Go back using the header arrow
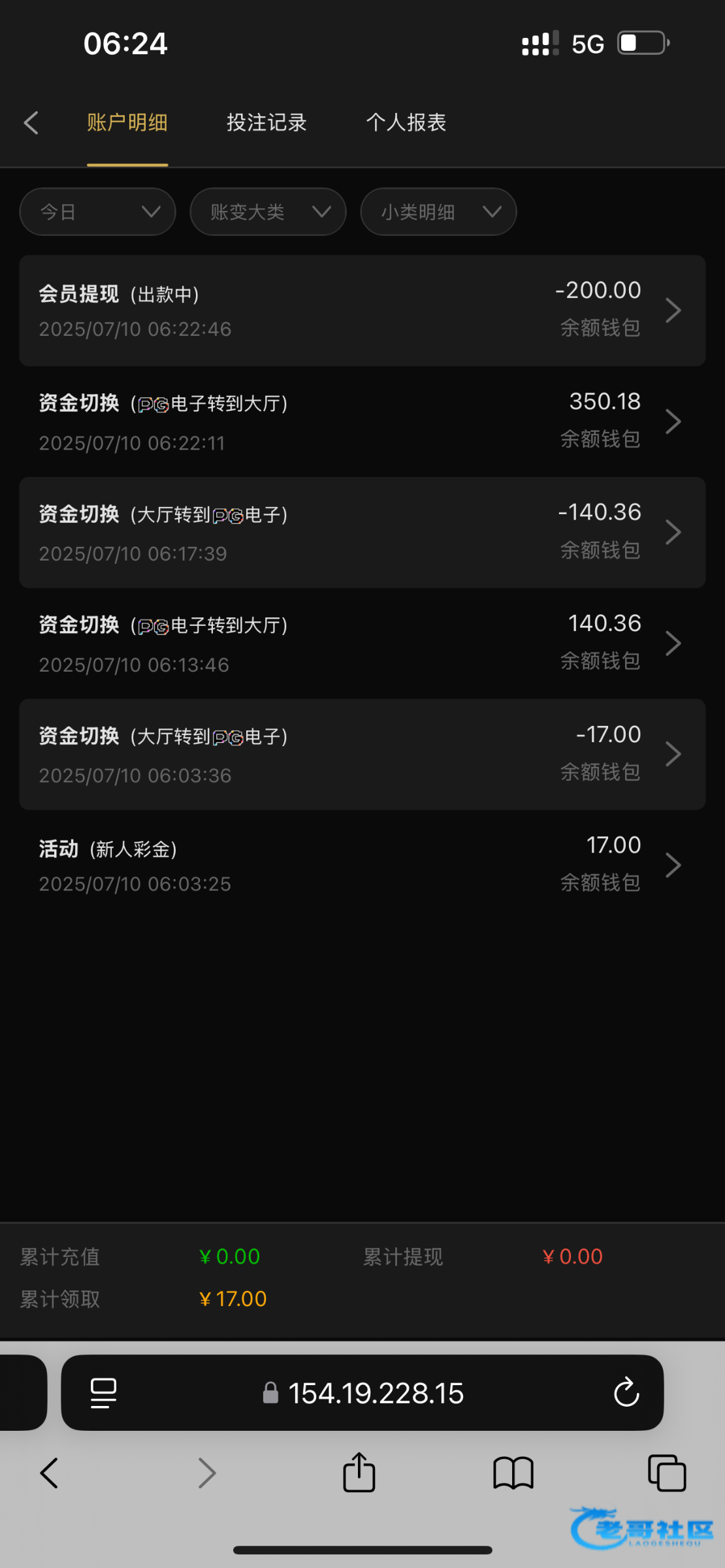 pyautogui.click(x=31, y=123)
